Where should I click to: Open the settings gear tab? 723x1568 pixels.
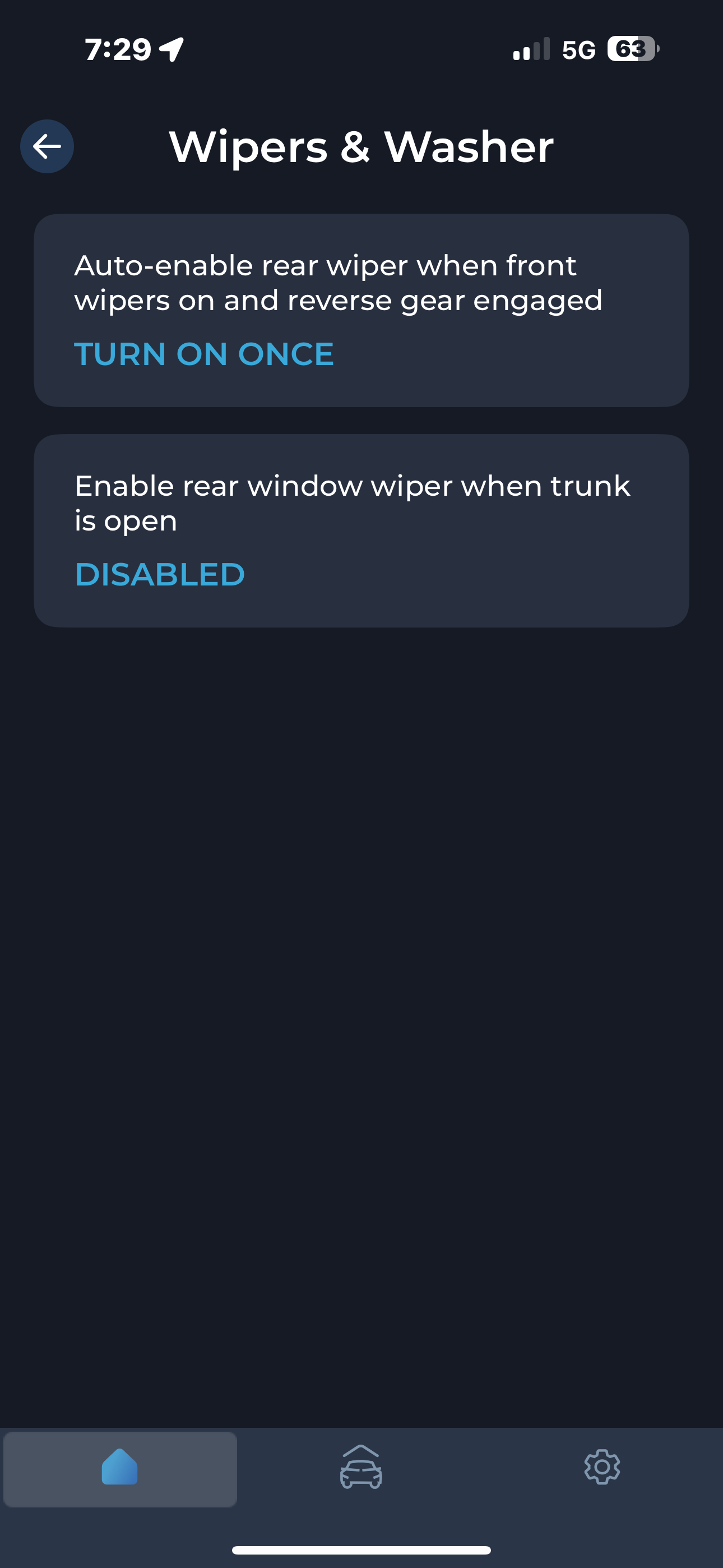click(601, 1467)
